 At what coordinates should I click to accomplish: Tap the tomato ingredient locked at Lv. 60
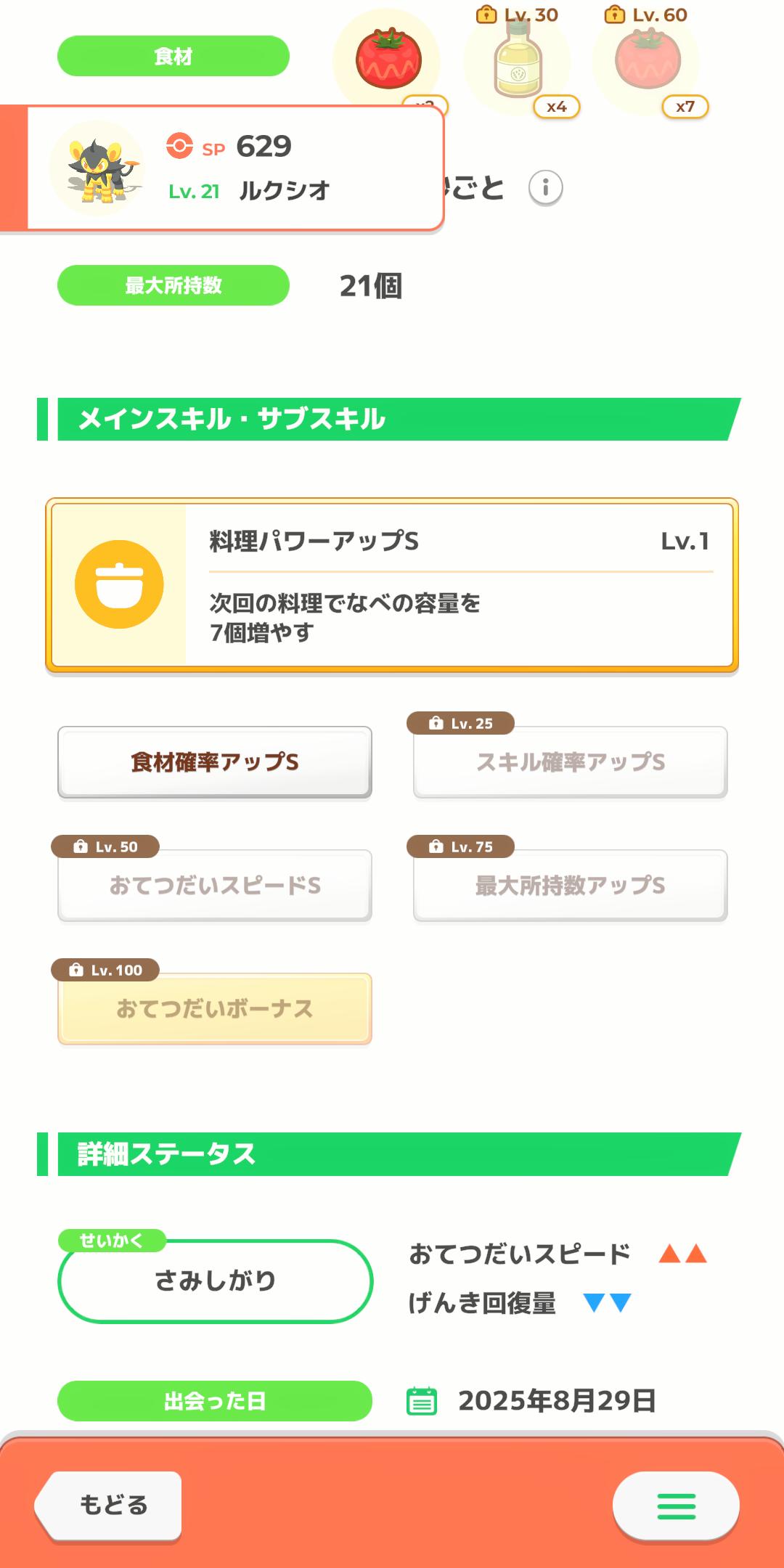coord(648,62)
